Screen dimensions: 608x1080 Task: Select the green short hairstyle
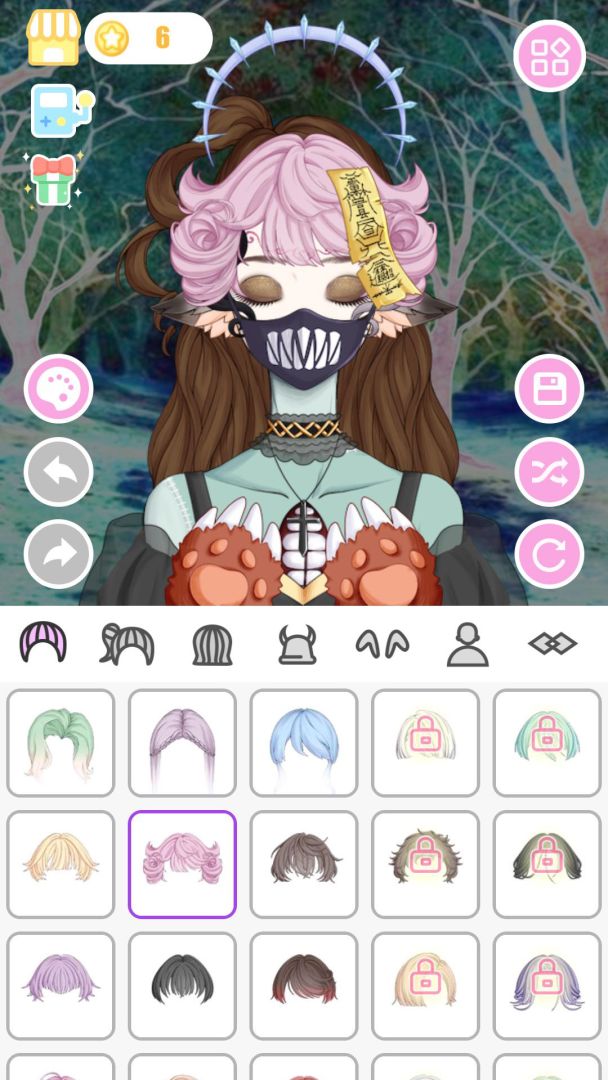pyautogui.click(x=61, y=742)
